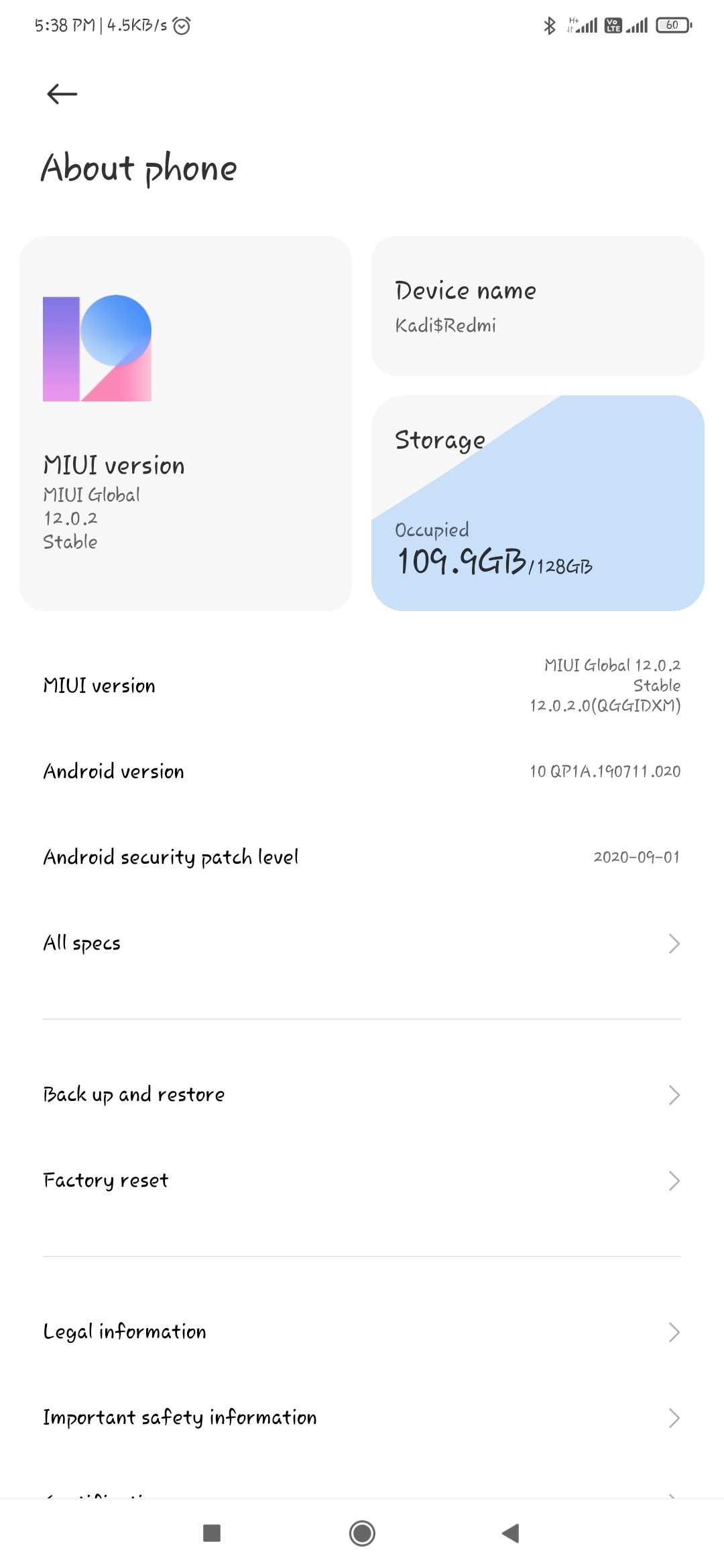Open the Storage card
Image resolution: width=724 pixels, height=1568 pixels.
(x=538, y=503)
